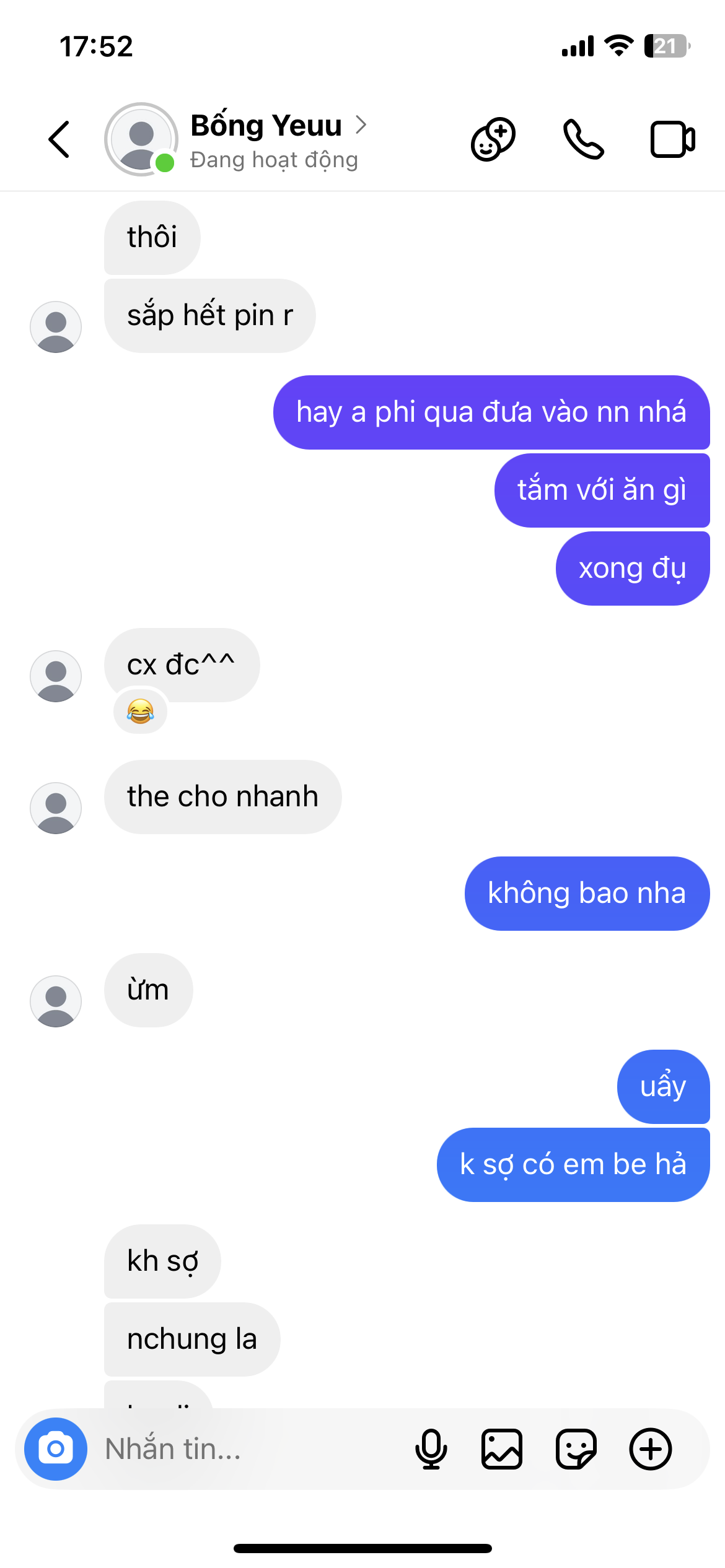Viewport: 725px width, 1568px height.
Task: Tap the smiley face icon near the call buttons
Action: tap(491, 139)
